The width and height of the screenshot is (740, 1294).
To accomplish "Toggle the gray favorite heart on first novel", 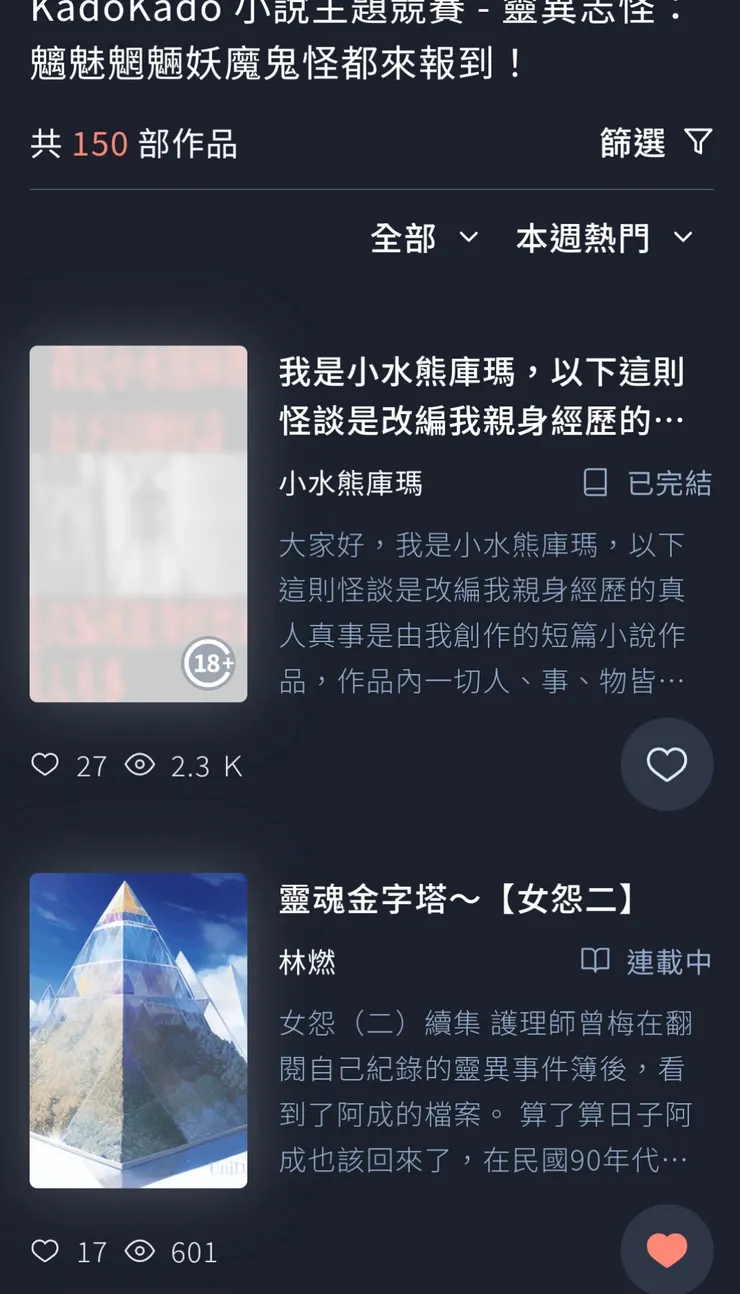I will coord(667,764).
